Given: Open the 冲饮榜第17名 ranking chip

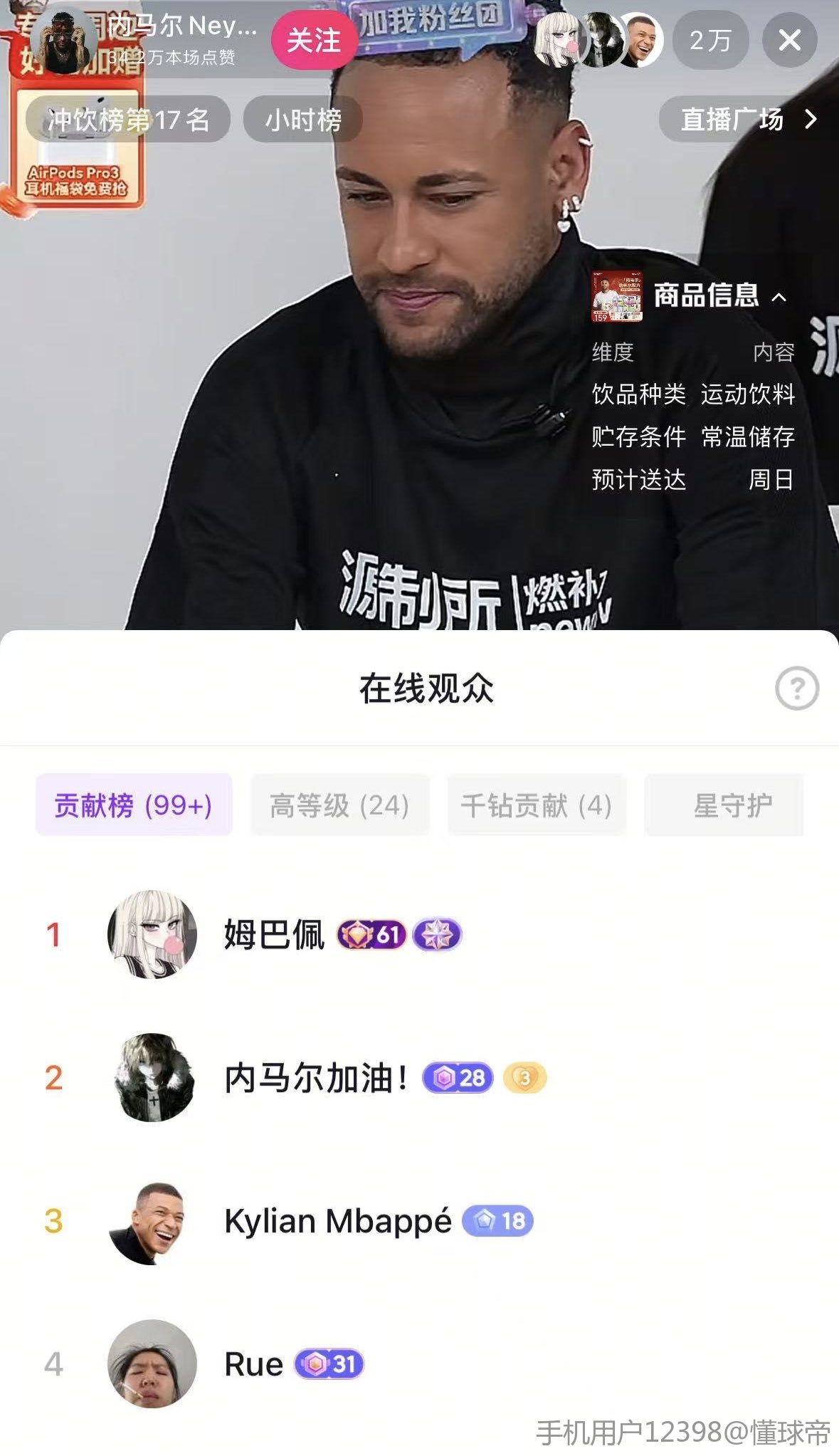Looking at the screenshot, I should pyautogui.click(x=129, y=120).
